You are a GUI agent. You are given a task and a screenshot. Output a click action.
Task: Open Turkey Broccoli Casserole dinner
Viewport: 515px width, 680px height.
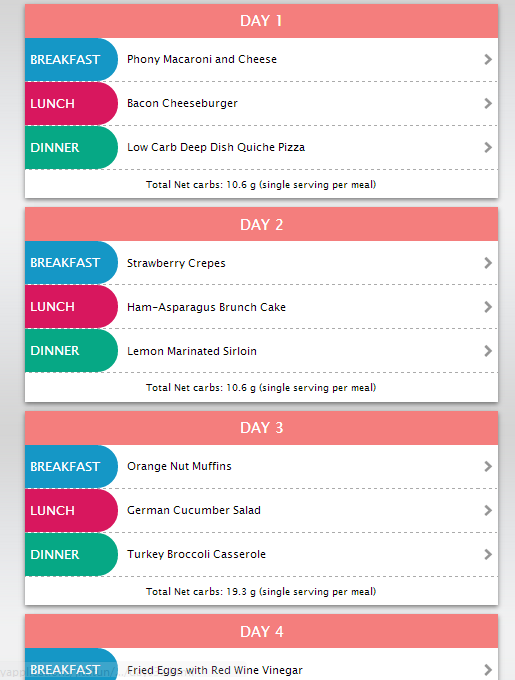tap(261, 554)
